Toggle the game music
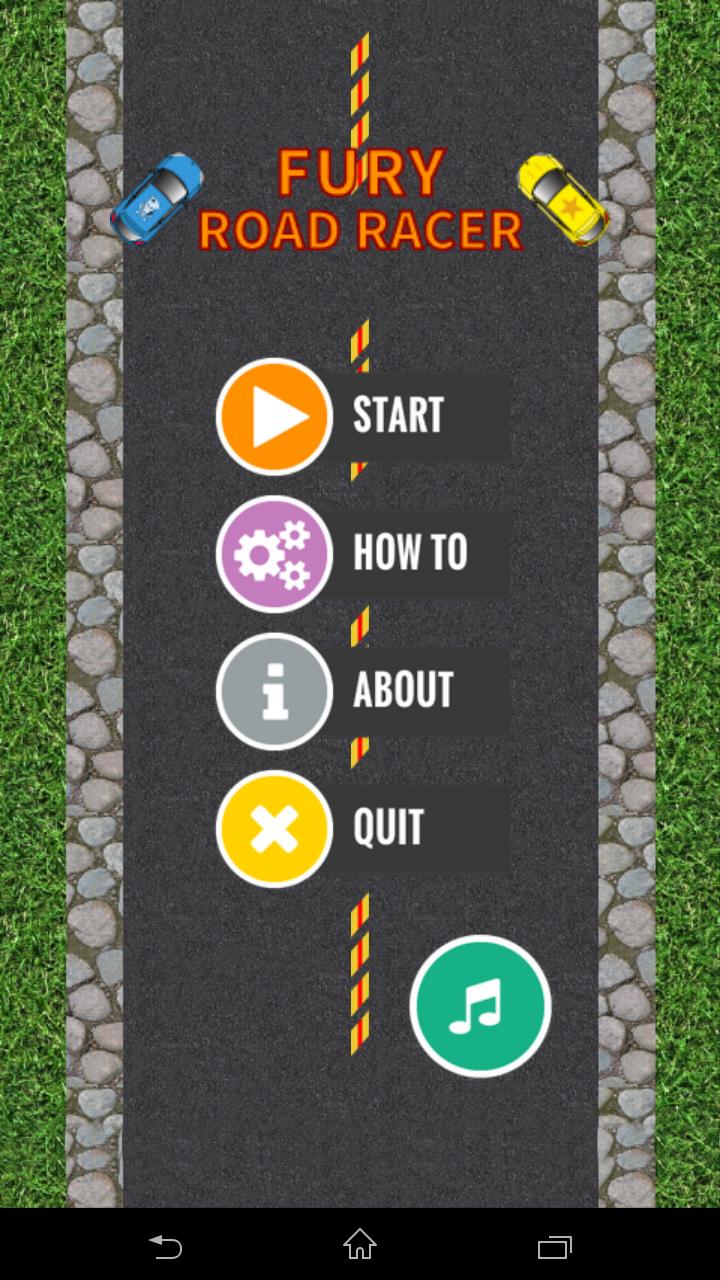 [x=480, y=1006]
